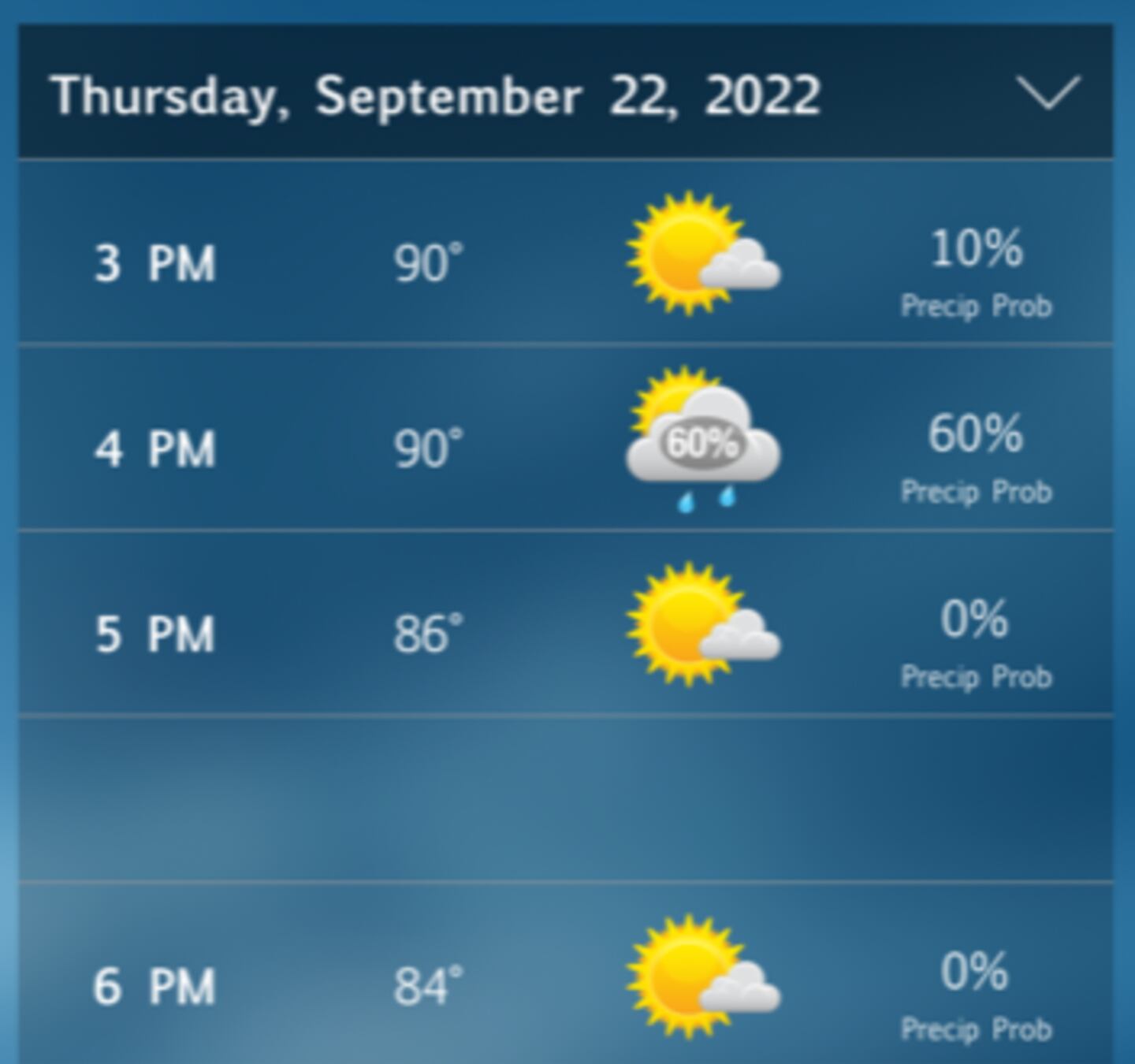This screenshot has height=1064, width=1135.
Task: Collapse the Thursday, September 22 section
Action: (1047, 93)
